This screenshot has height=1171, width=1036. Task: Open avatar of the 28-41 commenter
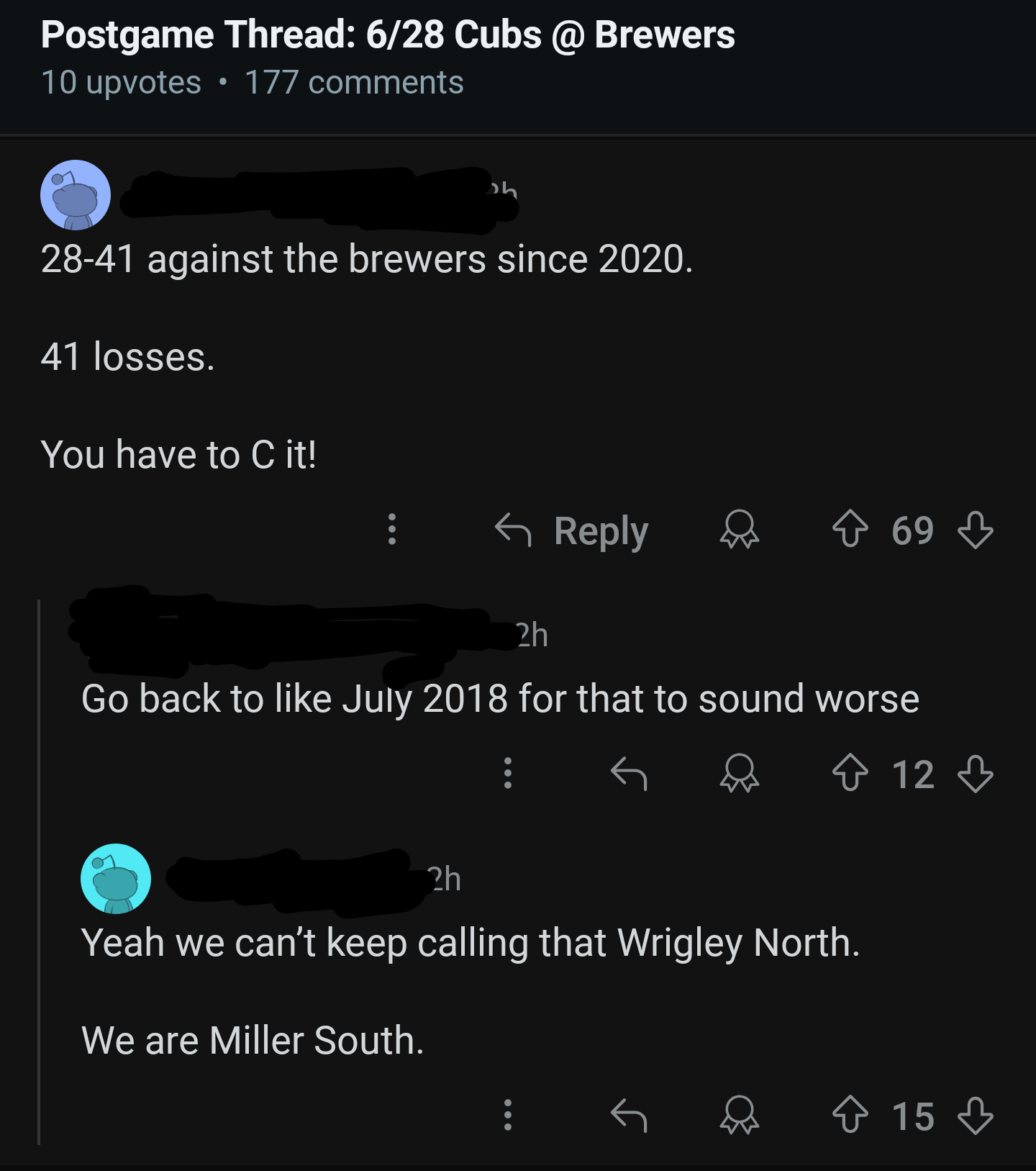click(x=76, y=195)
